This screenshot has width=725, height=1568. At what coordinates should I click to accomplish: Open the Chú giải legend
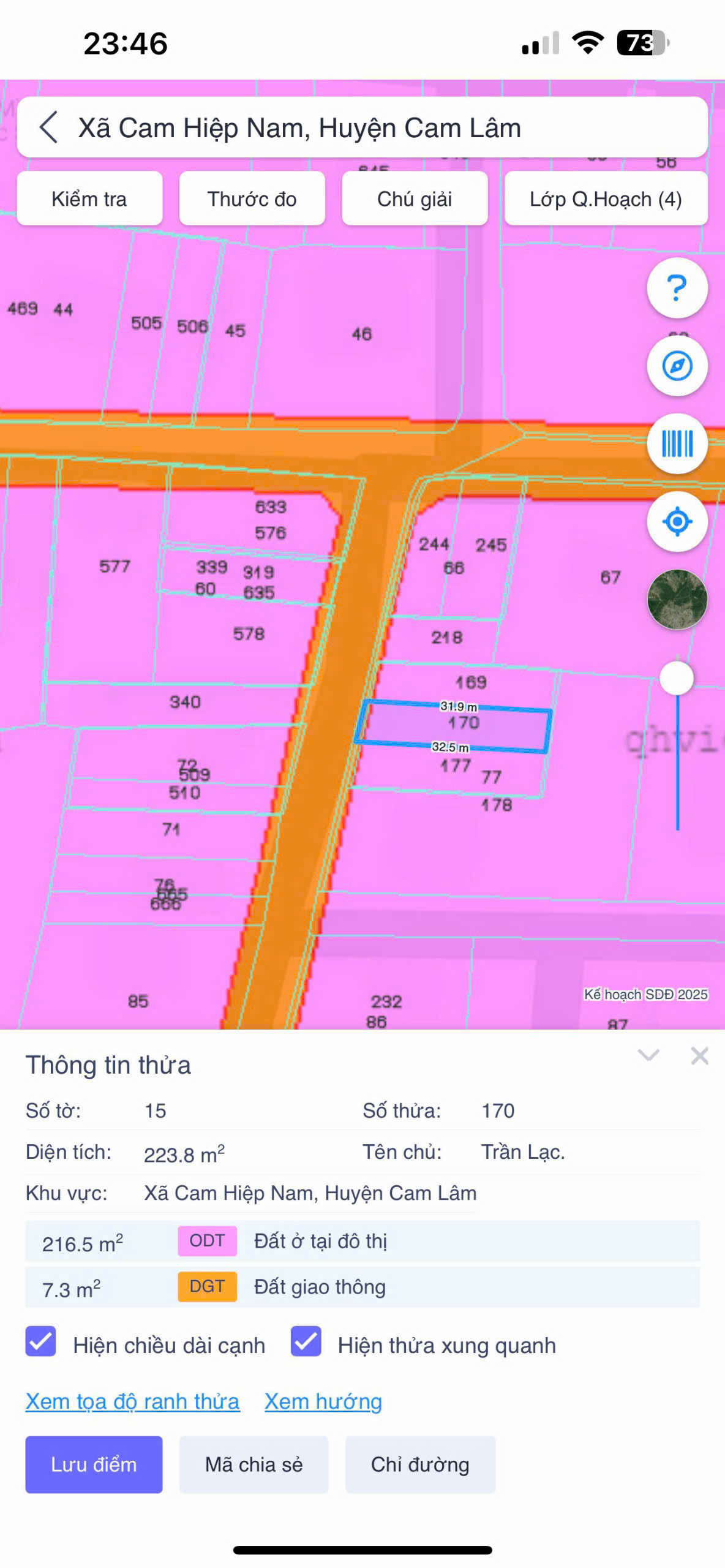(415, 199)
